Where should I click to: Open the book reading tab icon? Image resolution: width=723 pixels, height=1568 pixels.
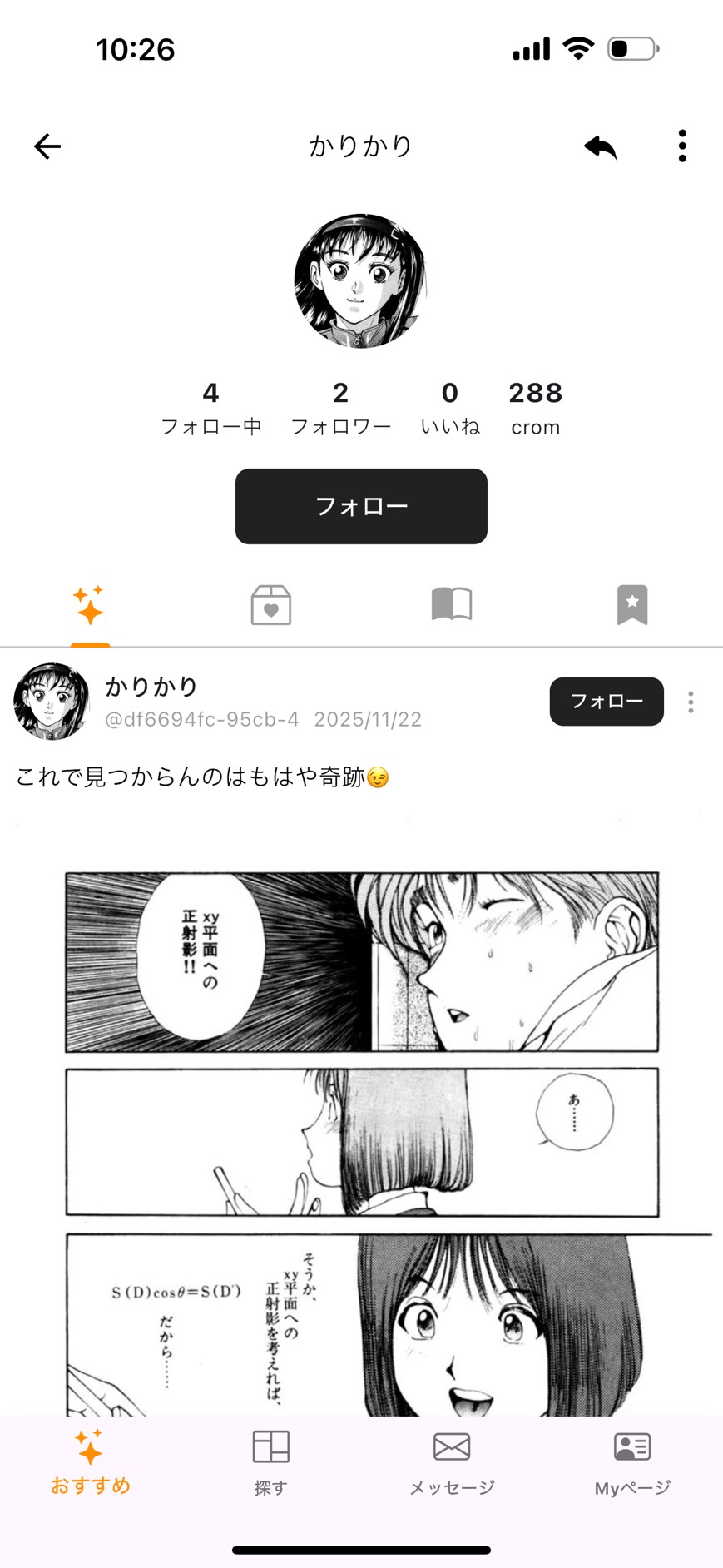point(451,606)
